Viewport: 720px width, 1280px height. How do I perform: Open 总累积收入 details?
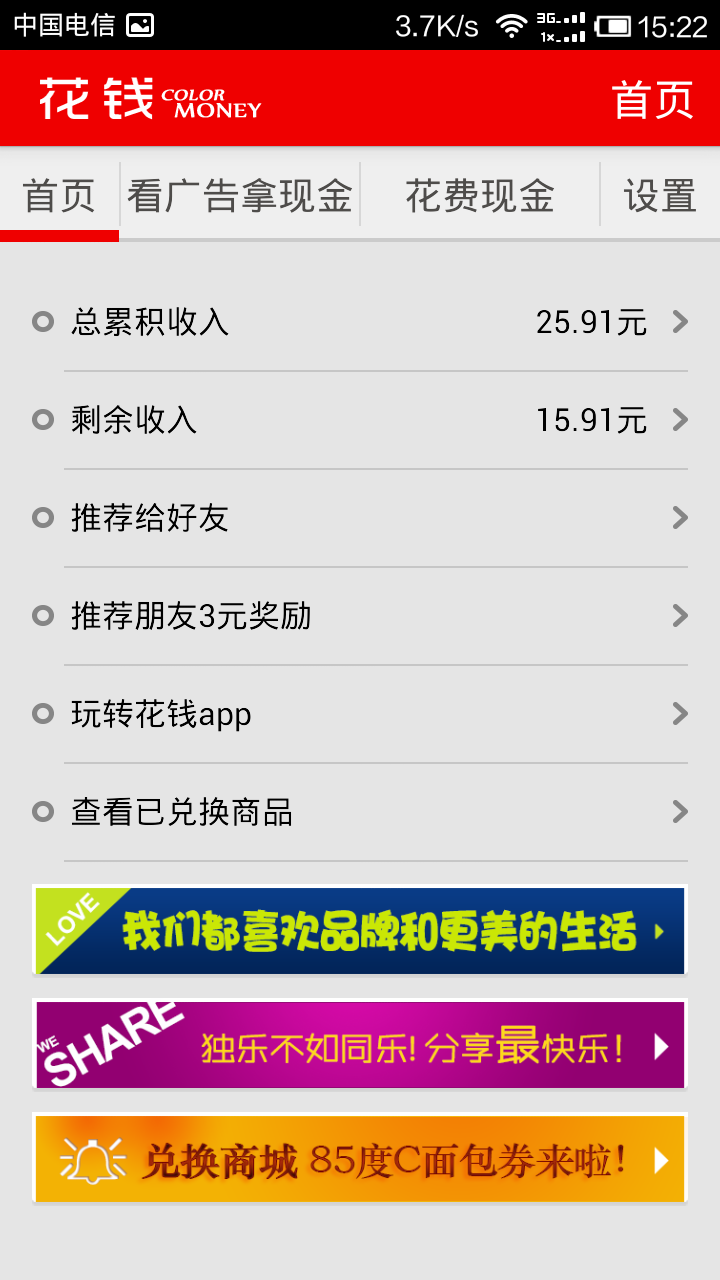(x=360, y=322)
